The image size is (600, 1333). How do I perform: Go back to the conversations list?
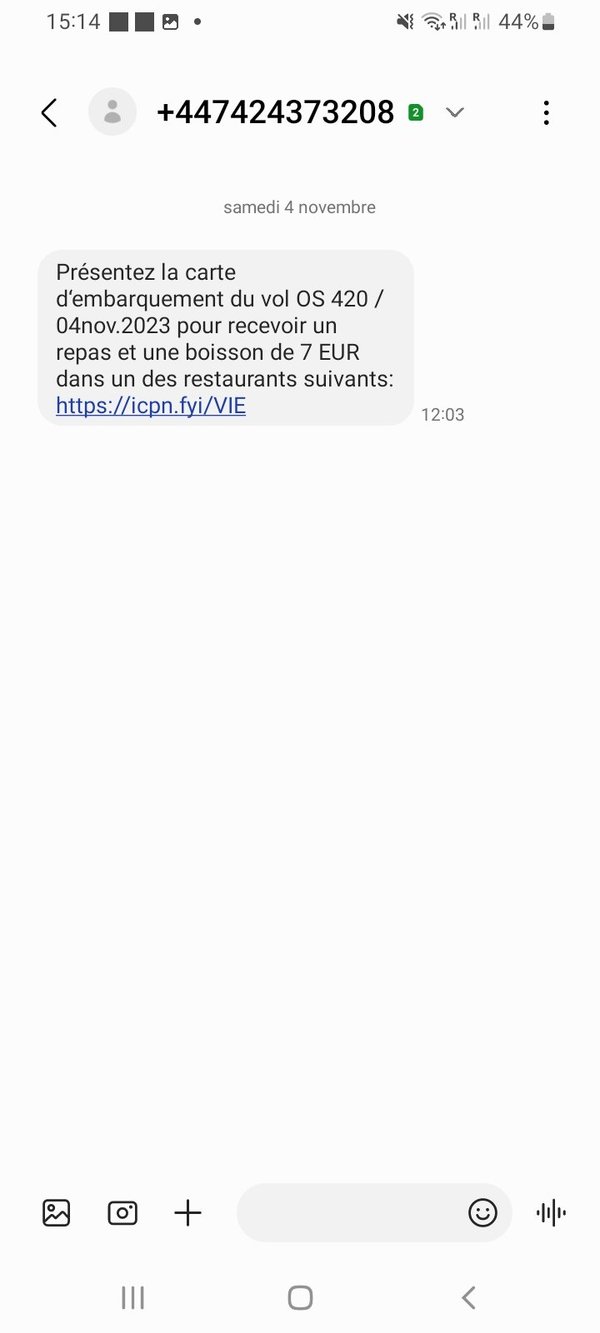coord(49,113)
